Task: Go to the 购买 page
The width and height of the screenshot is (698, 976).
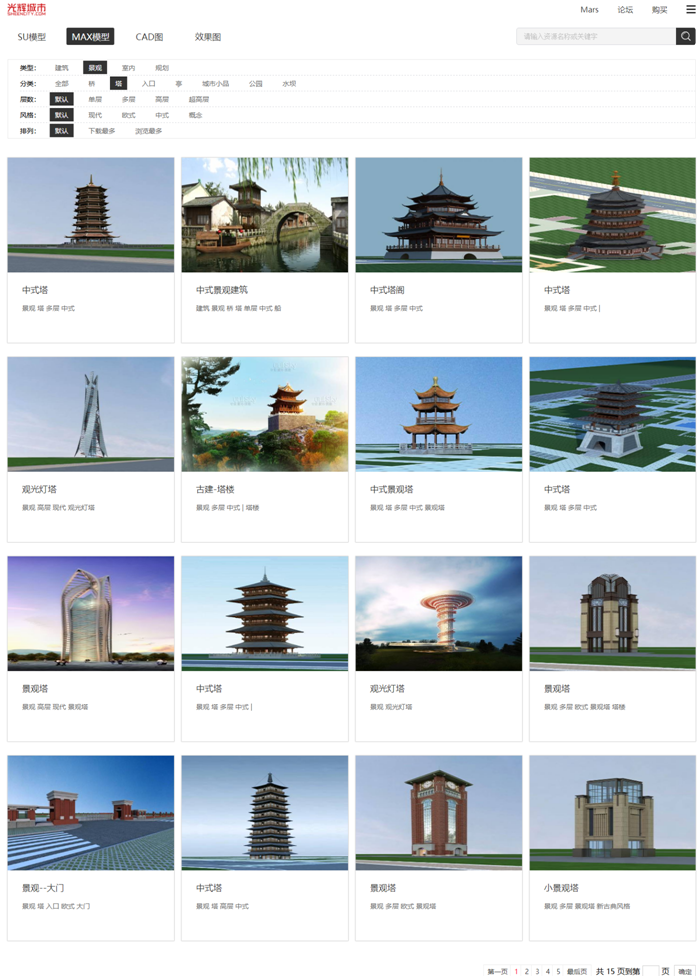Action: [659, 9]
